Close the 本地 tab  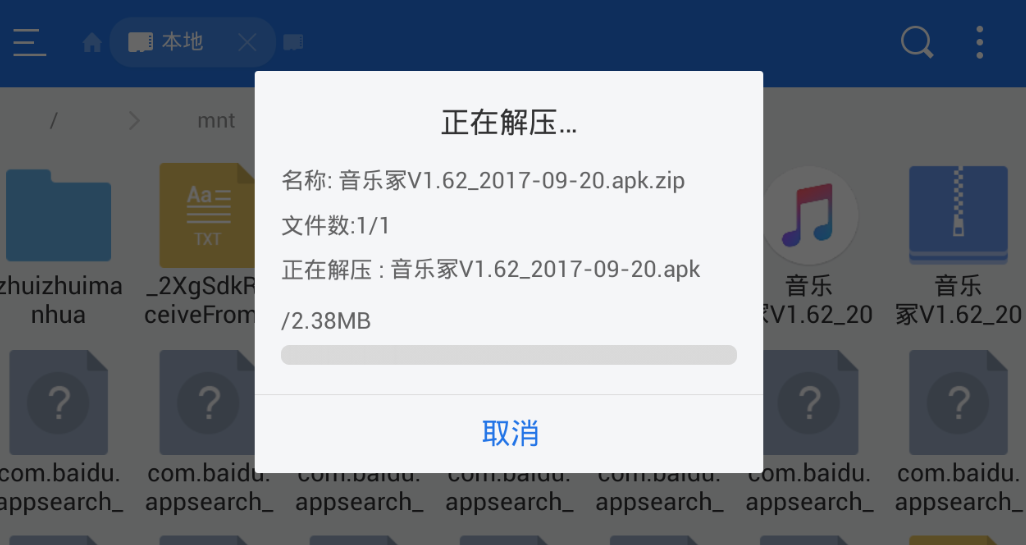point(247,42)
